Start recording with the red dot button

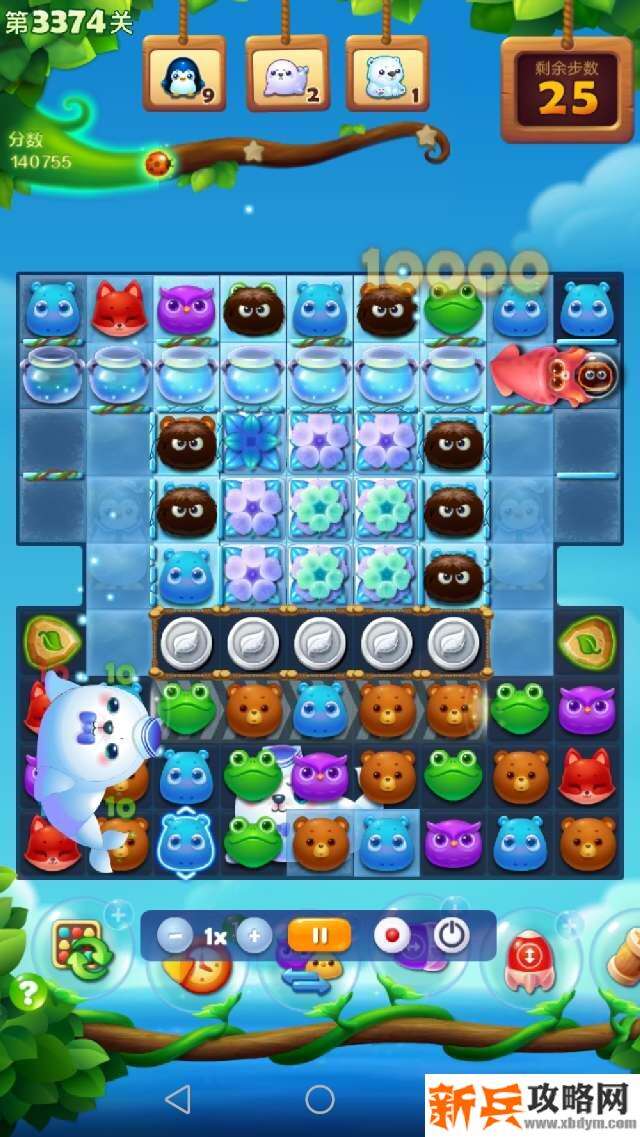click(392, 936)
